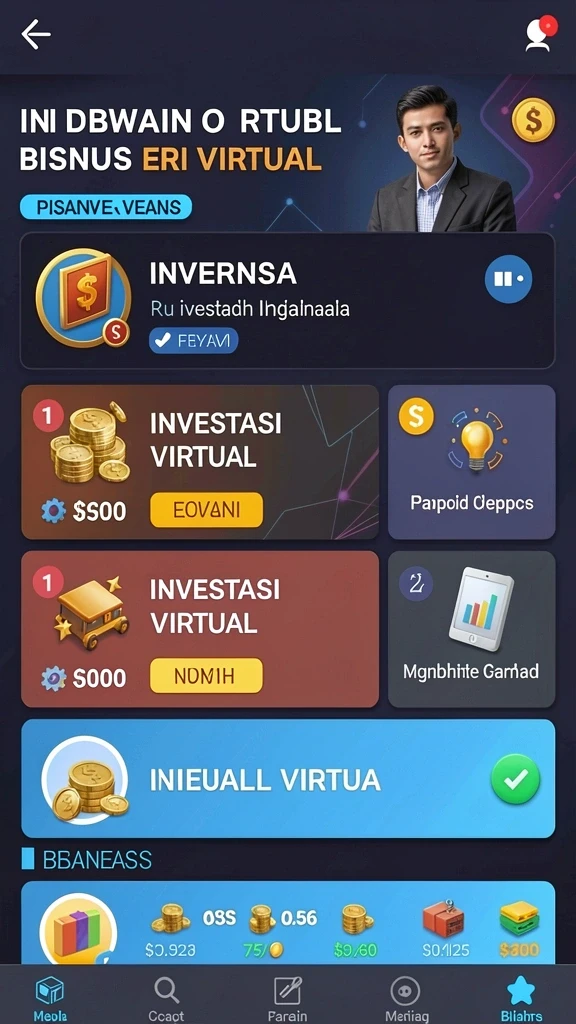This screenshot has height=1024, width=576.
Task: Tap the green checkmark on INIEUALL VIRTUA
Action: pyautogui.click(x=515, y=778)
